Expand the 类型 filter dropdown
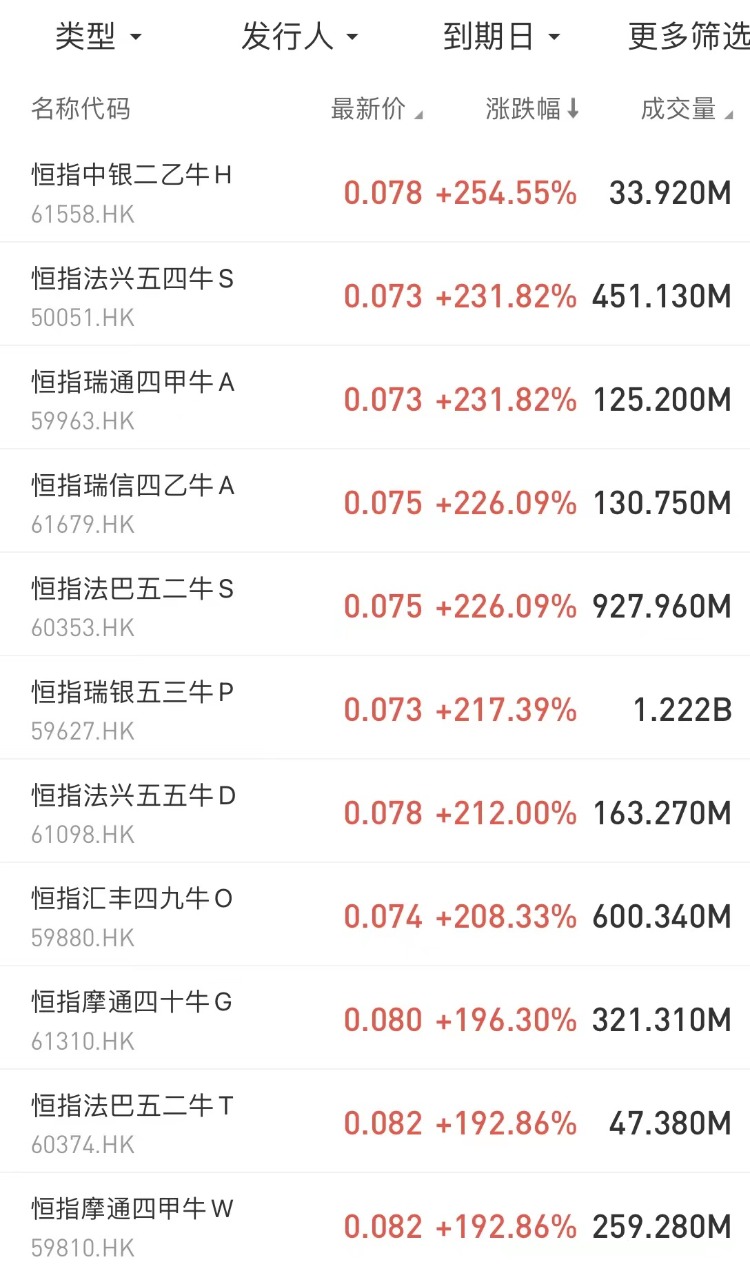The image size is (750, 1273). point(98,38)
